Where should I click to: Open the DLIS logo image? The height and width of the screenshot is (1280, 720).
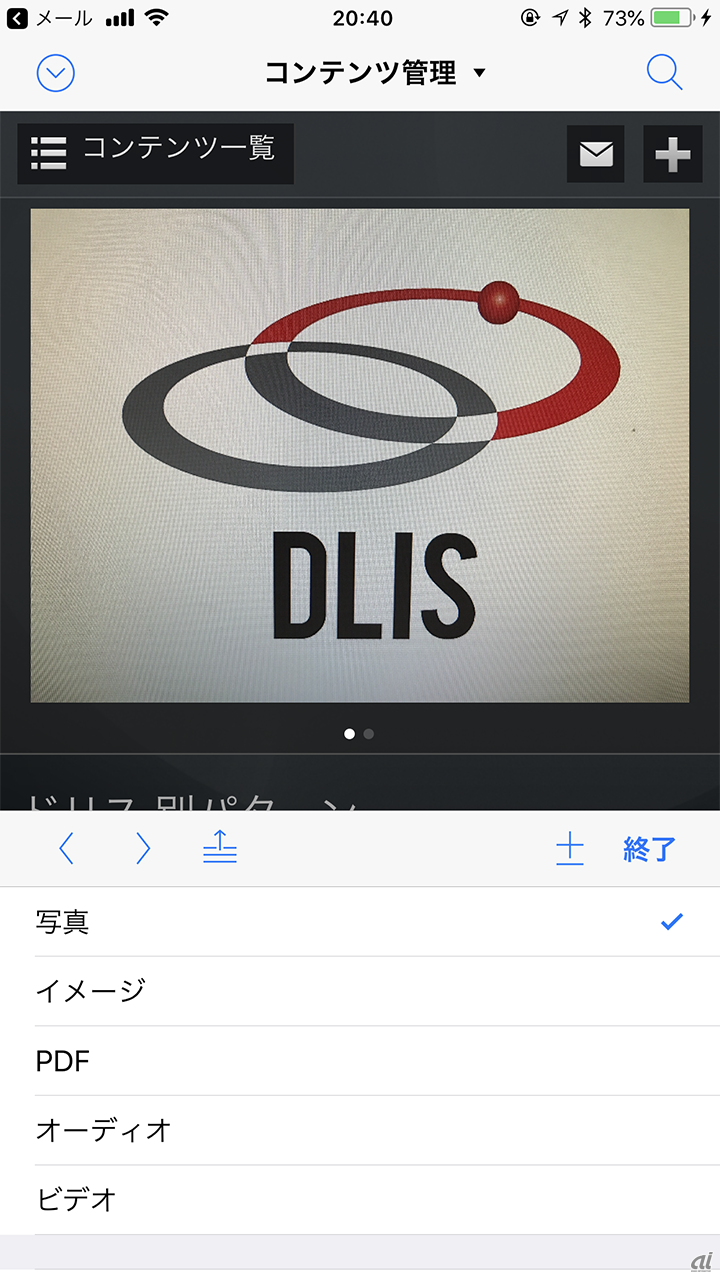coord(360,455)
